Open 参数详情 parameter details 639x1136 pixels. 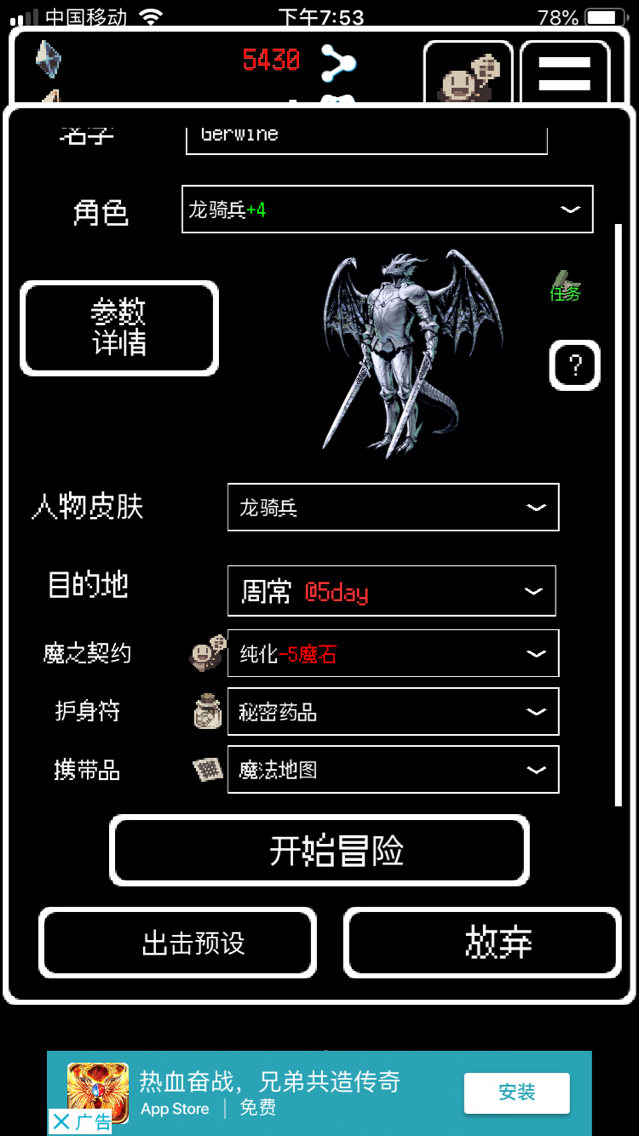pos(119,328)
